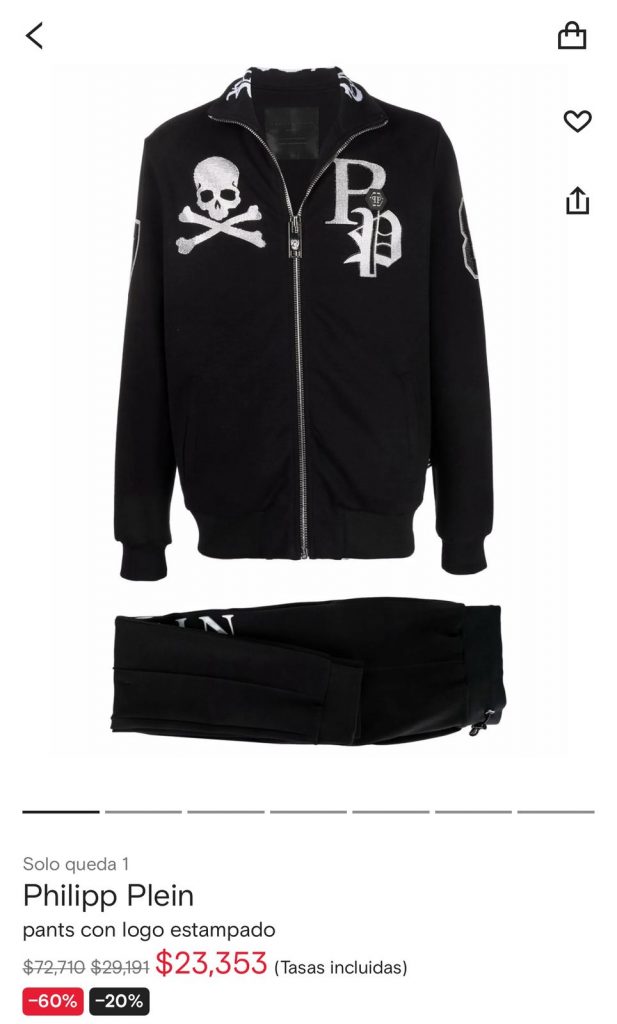
Task: Share this product
Action: (577, 200)
